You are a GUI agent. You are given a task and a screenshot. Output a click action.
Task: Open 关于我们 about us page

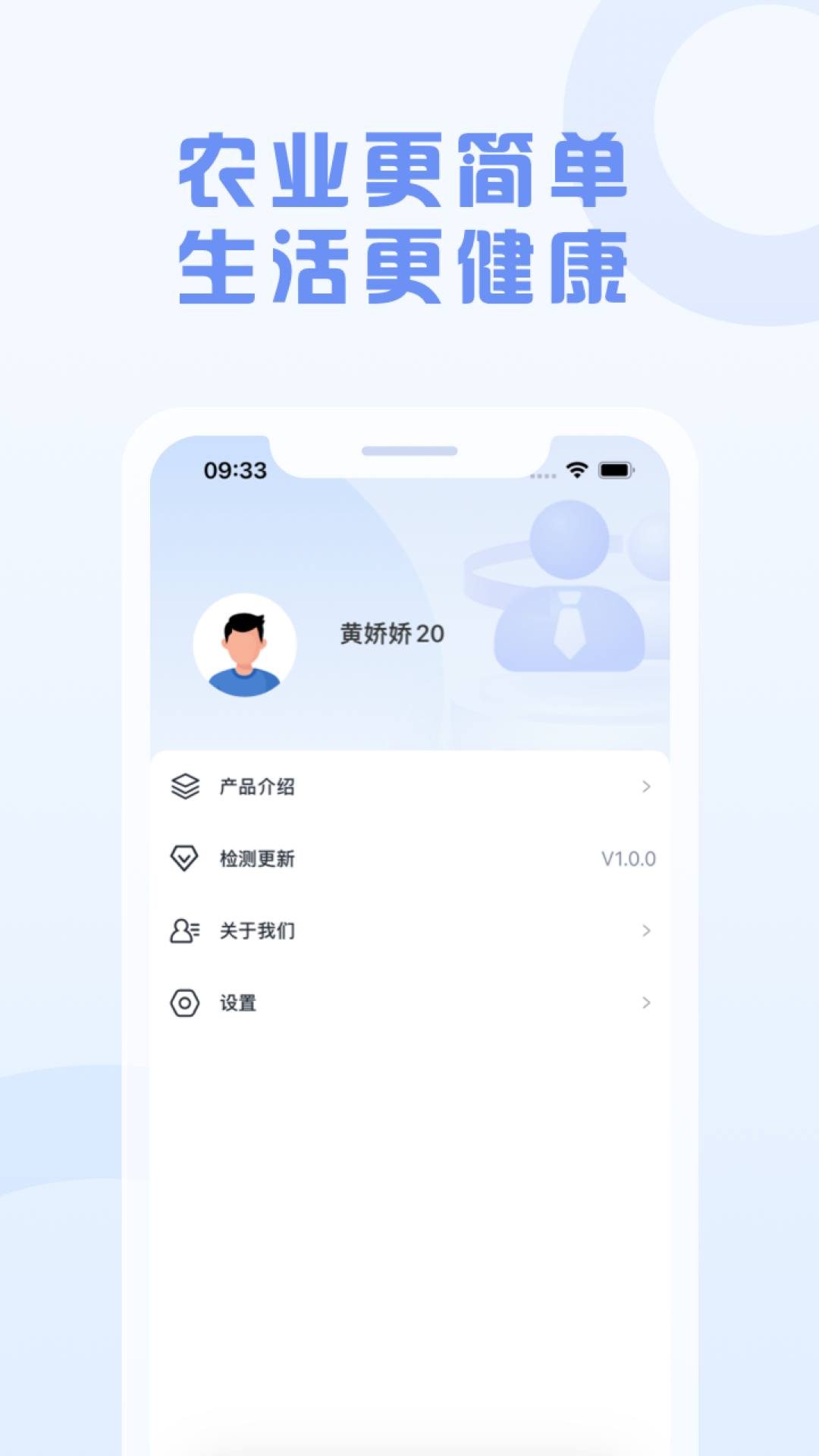point(256,930)
